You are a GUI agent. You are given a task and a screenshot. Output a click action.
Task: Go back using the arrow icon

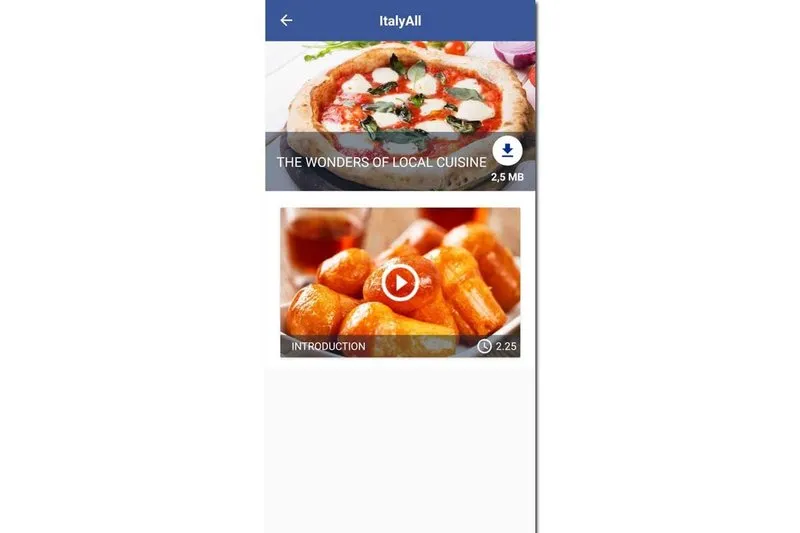coord(287,20)
